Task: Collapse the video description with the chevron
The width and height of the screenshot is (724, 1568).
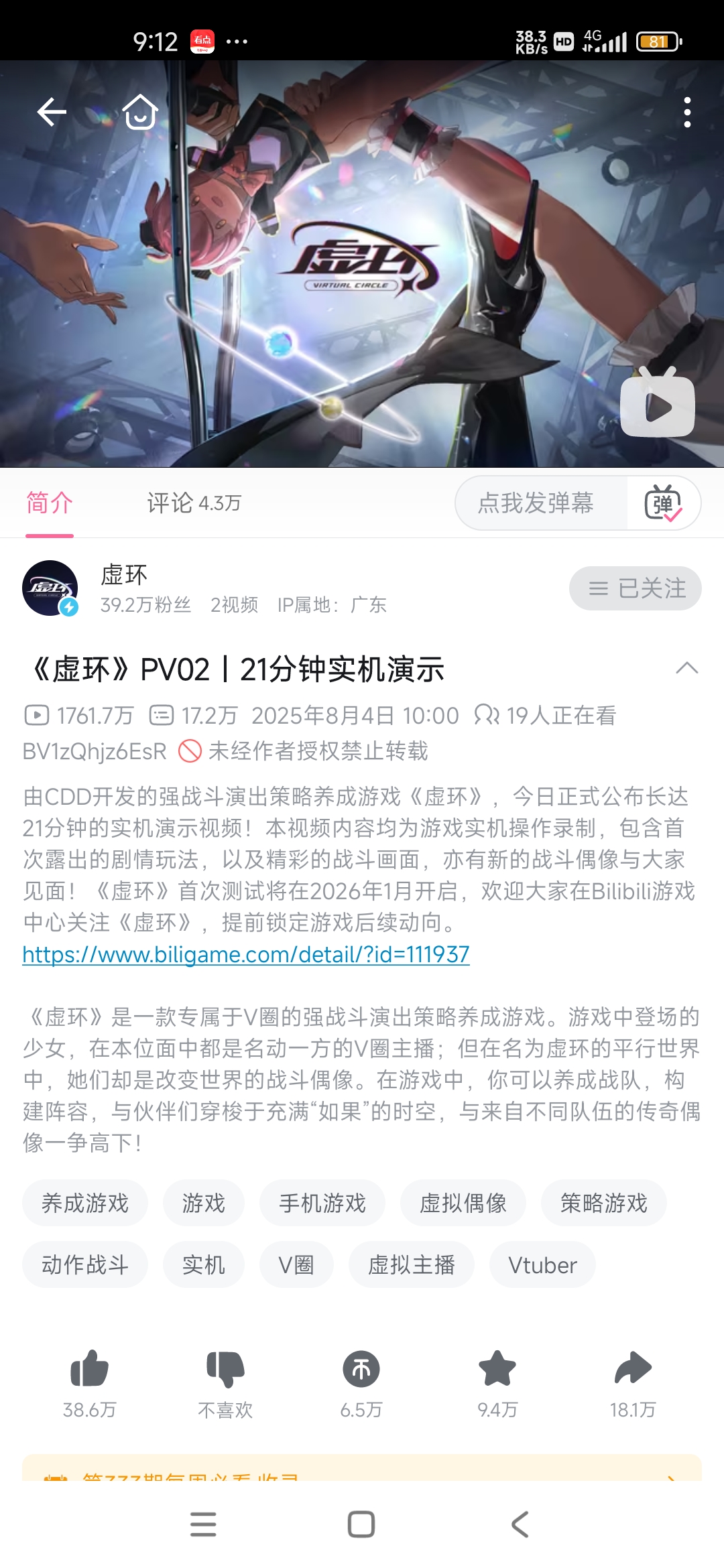Action: pyautogui.click(x=686, y=668)
